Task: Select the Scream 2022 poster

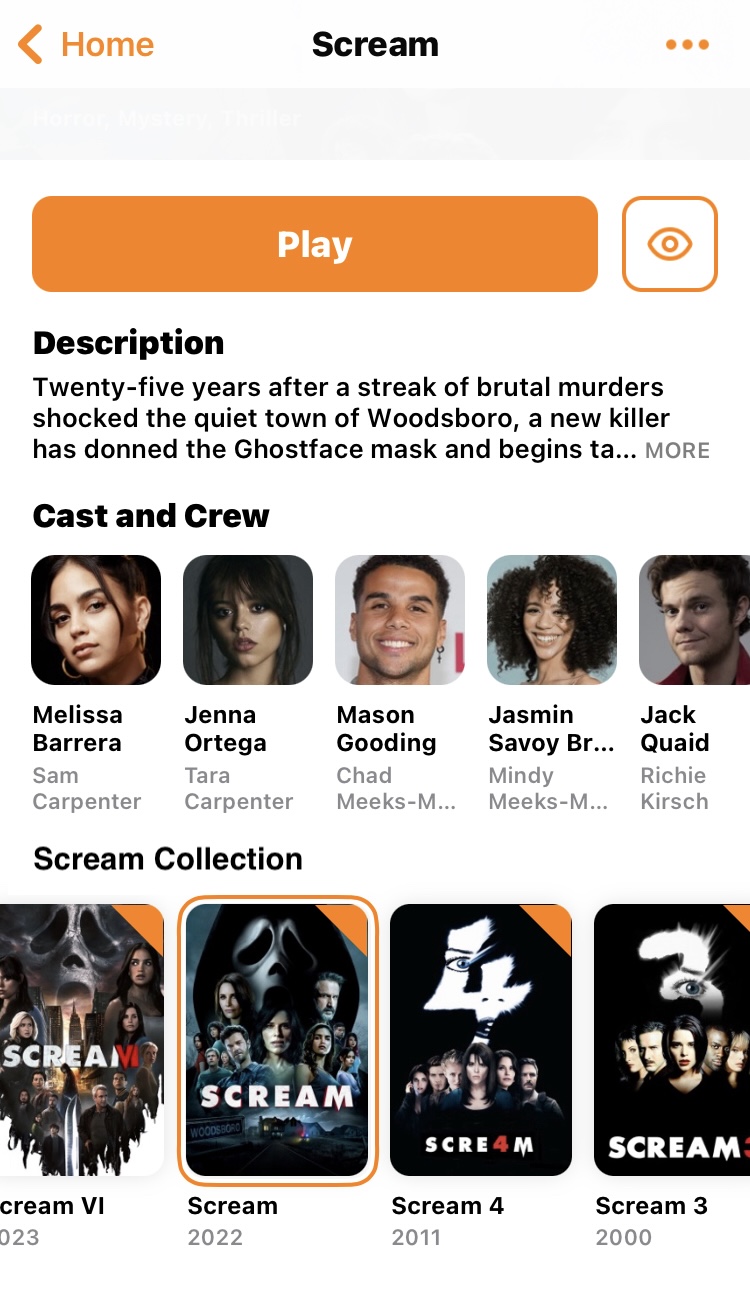Action: click(277, 1040)
